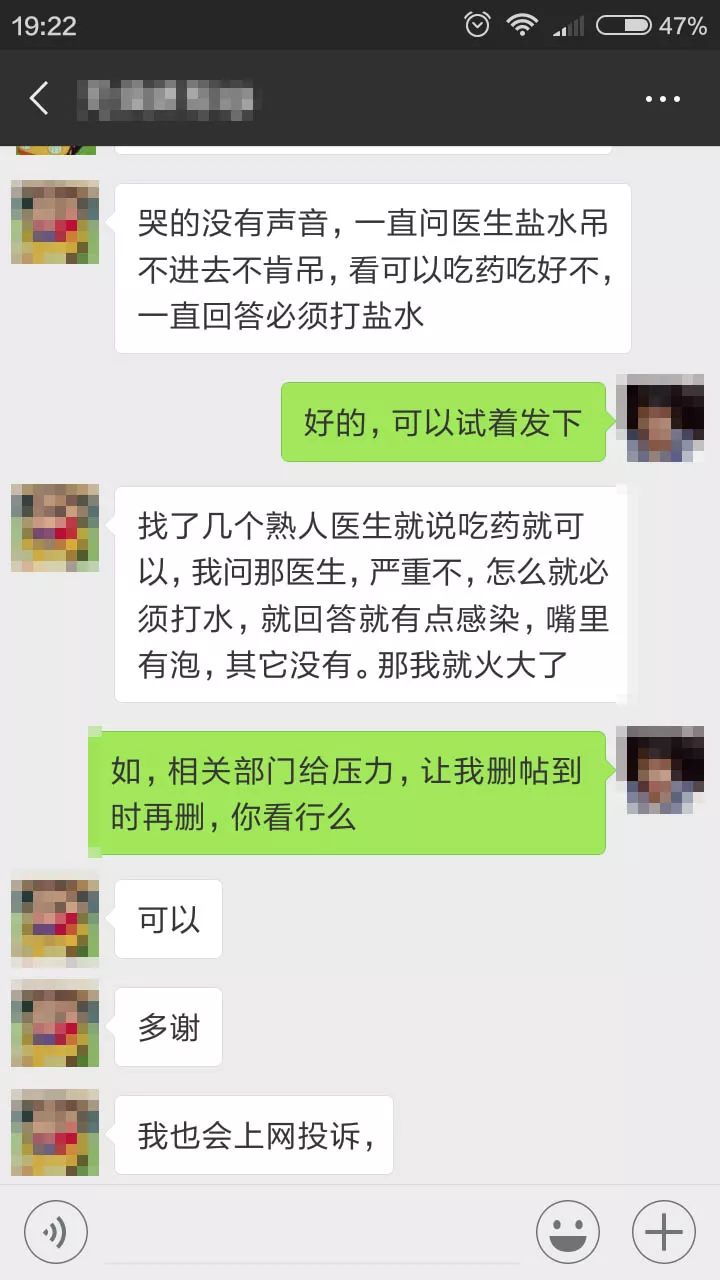This screenshot has height=1280, width=720.
Task: Open contact avatar beside '我也会上网投诉' message
Action: point(55,1134)
